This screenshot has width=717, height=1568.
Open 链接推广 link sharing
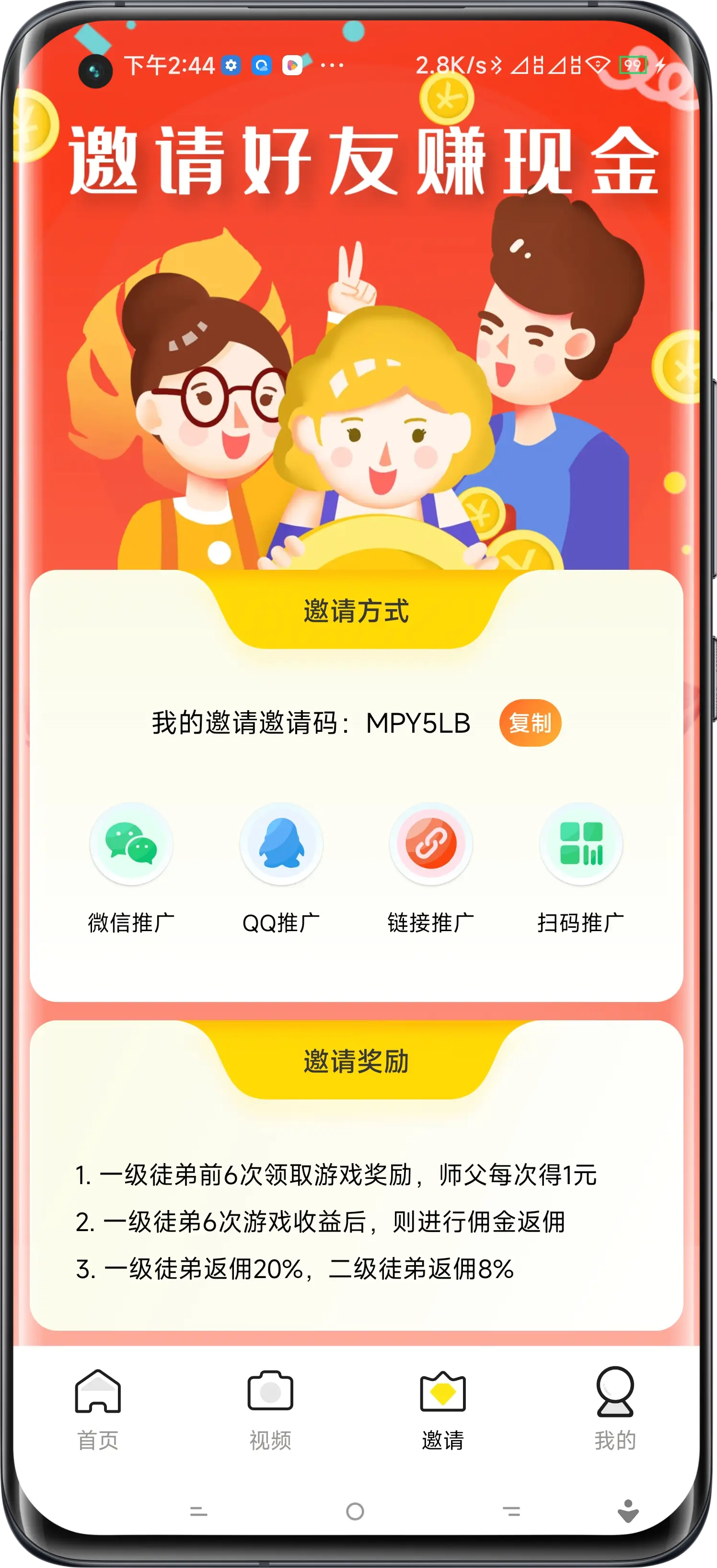(x=431, y=845)
